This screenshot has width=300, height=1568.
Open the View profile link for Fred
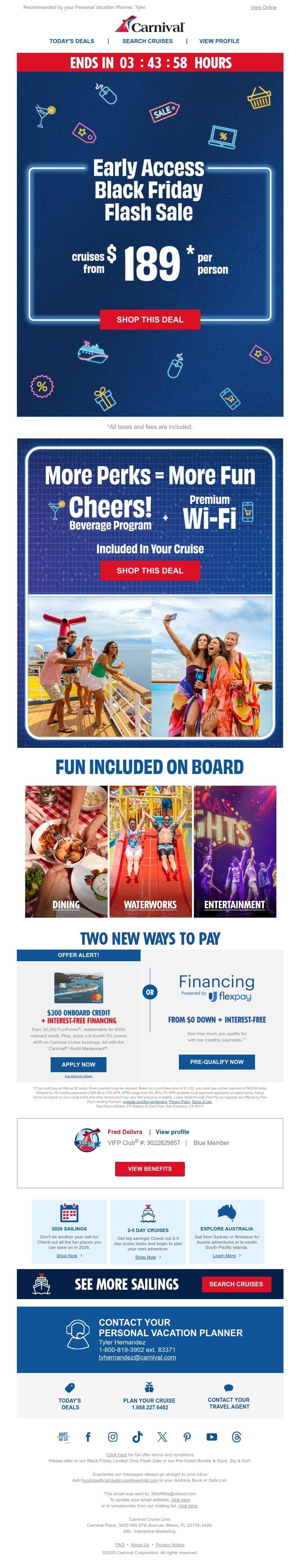(172, 1132)
